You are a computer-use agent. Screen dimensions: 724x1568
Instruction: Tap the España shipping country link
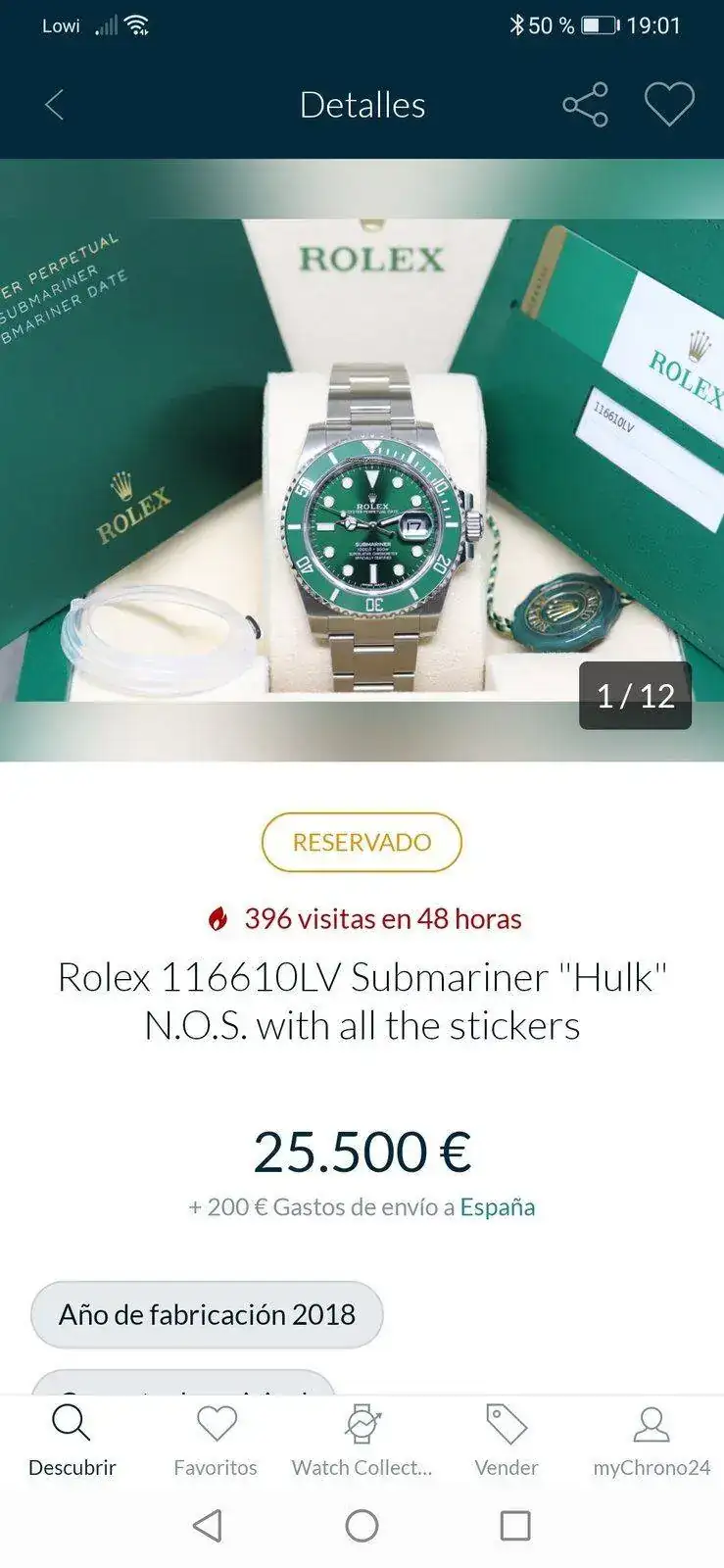[x=498, y=1207]
